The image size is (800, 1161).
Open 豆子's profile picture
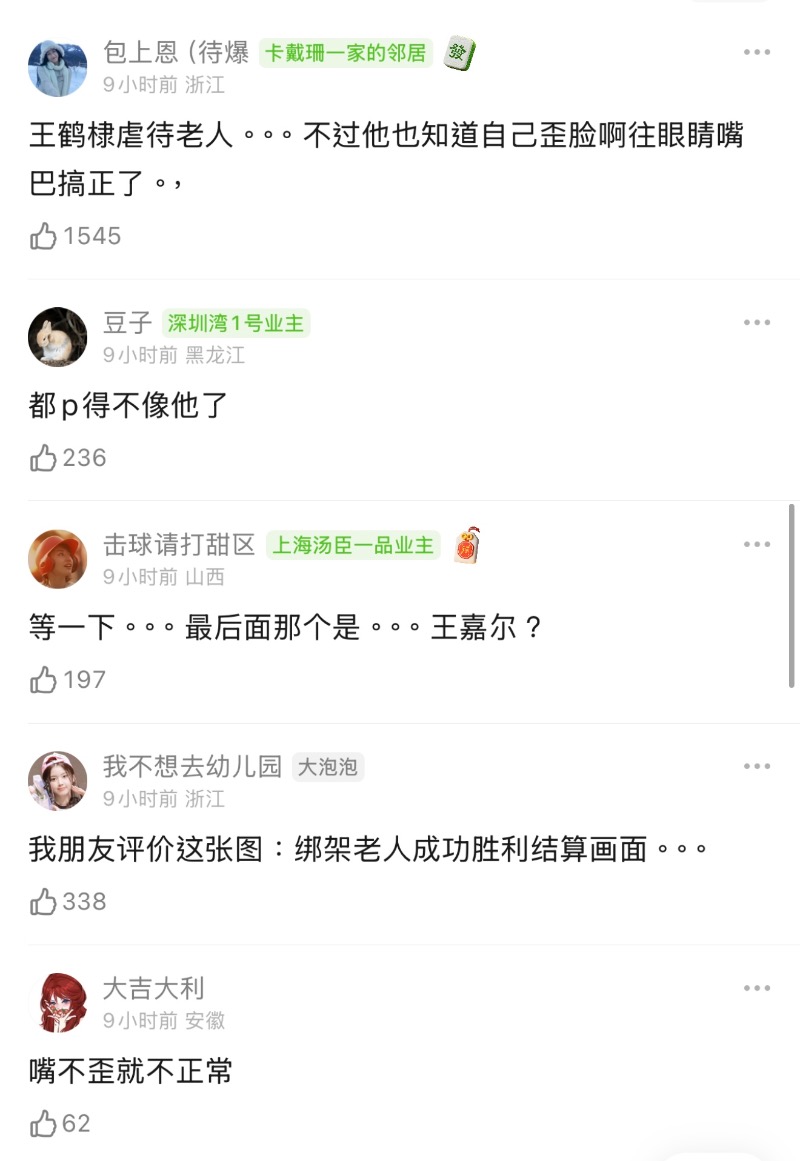click(57, 337)
